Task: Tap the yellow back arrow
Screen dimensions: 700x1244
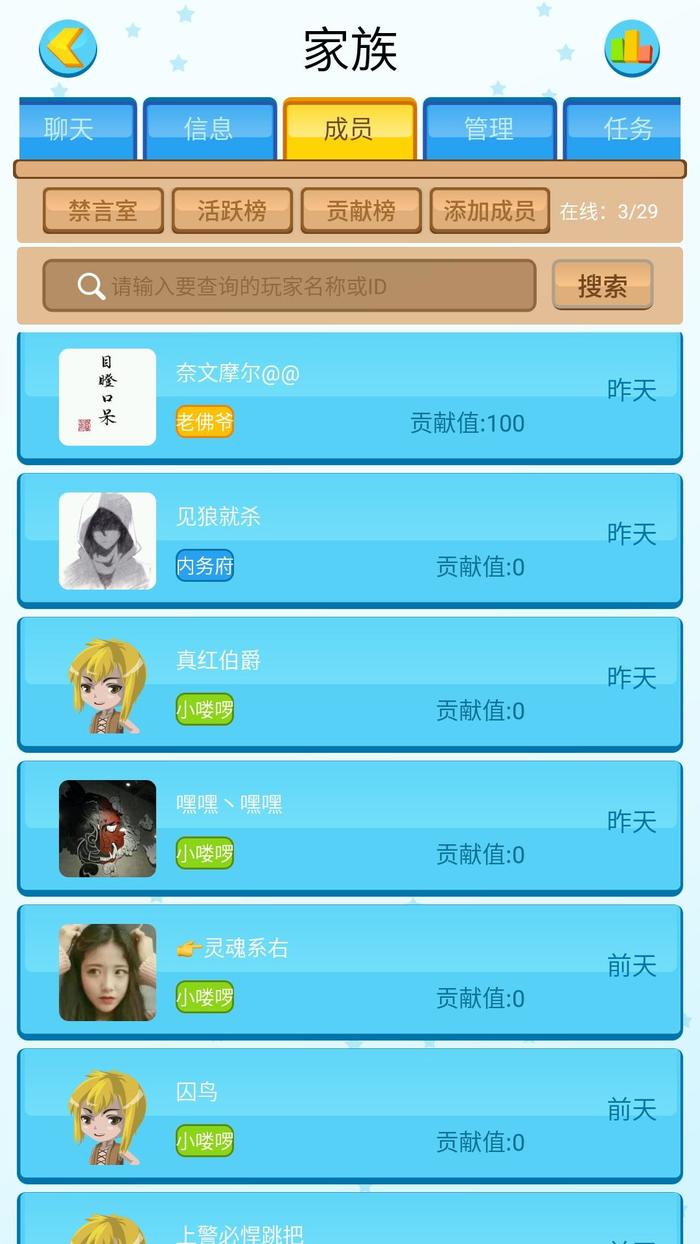Action: pos(68,48)
